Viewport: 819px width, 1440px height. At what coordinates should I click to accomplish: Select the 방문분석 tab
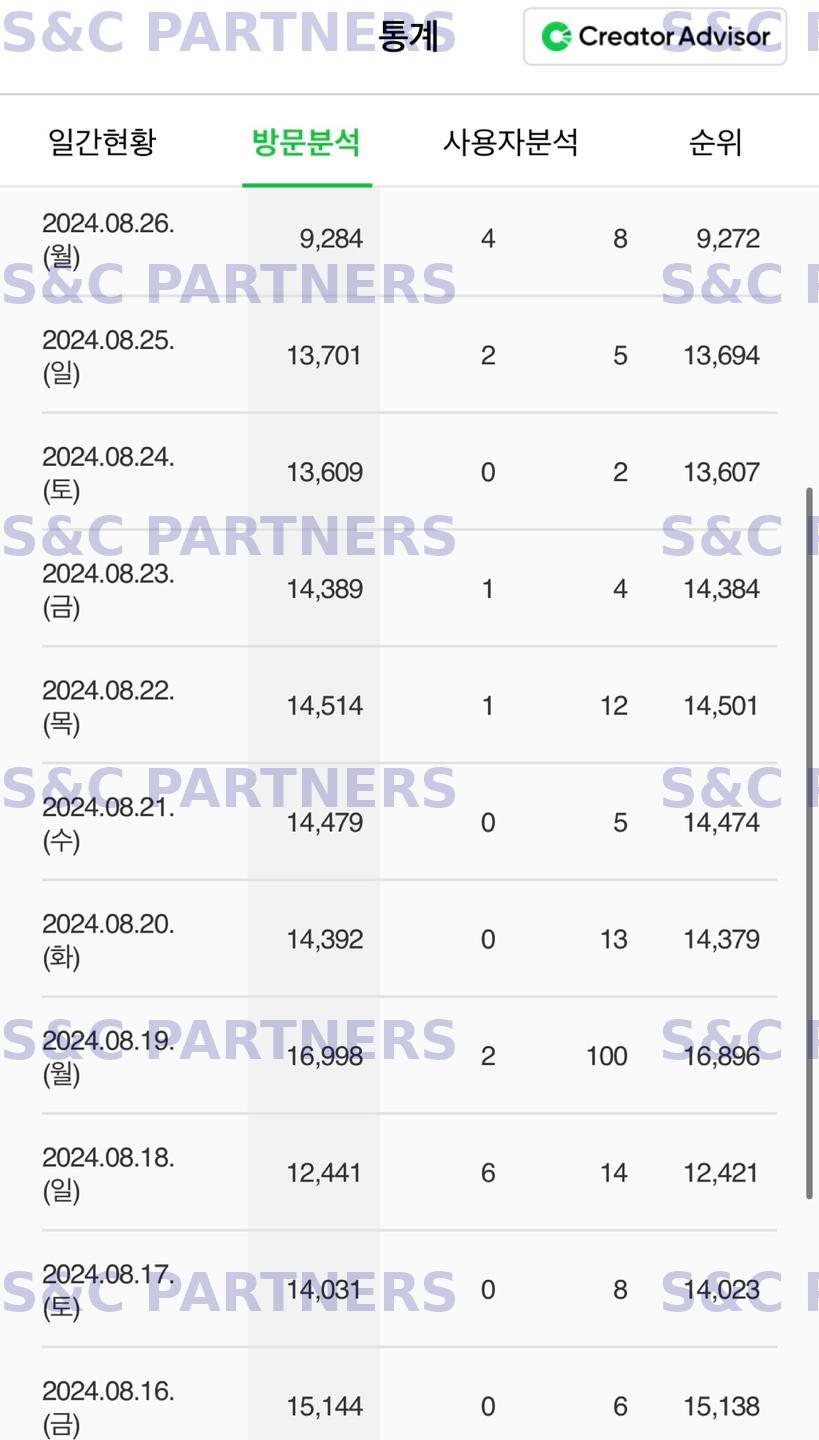point(306,142)
